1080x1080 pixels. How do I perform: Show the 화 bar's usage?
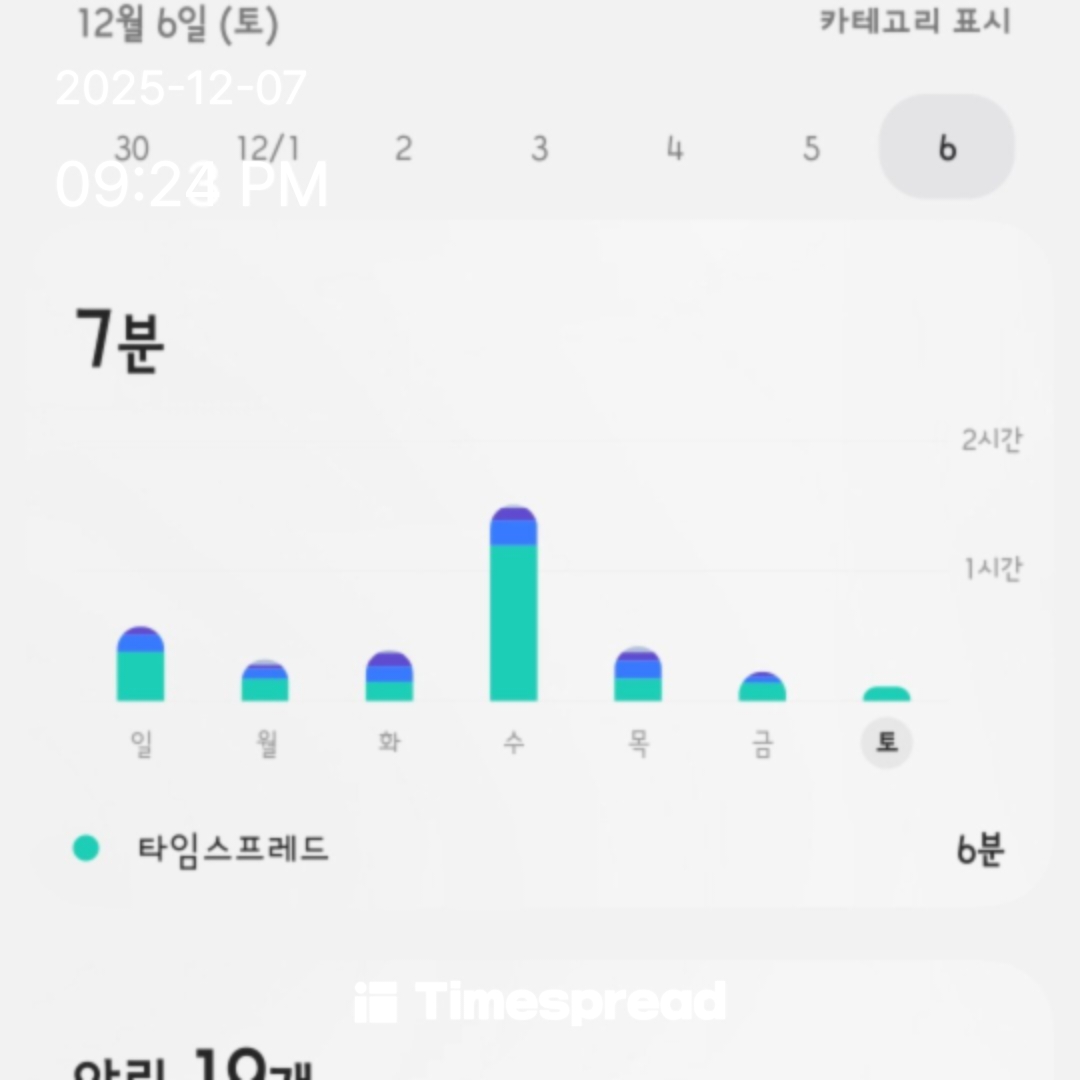pos(389,677)
